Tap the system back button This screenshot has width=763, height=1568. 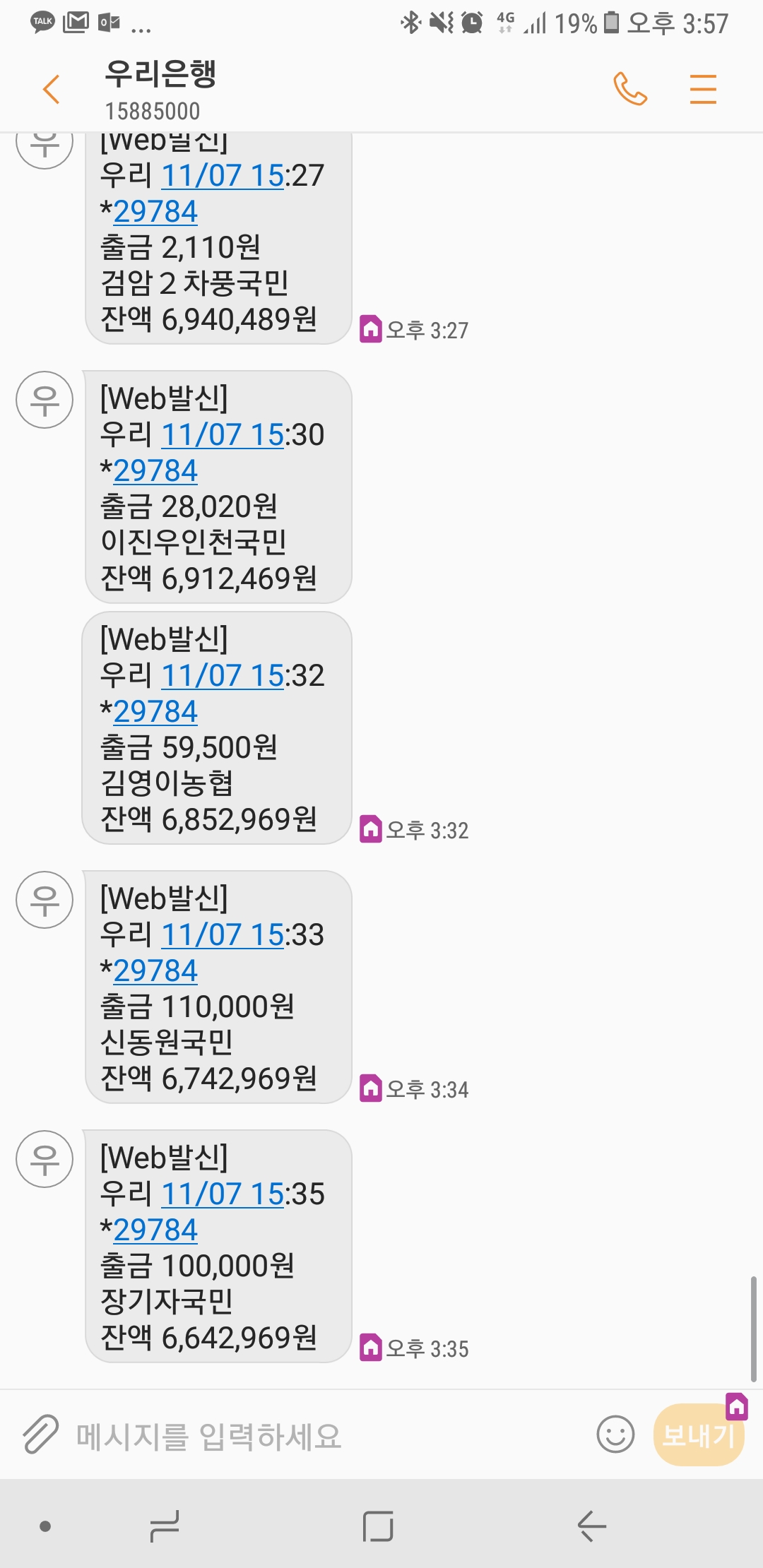591,1526
